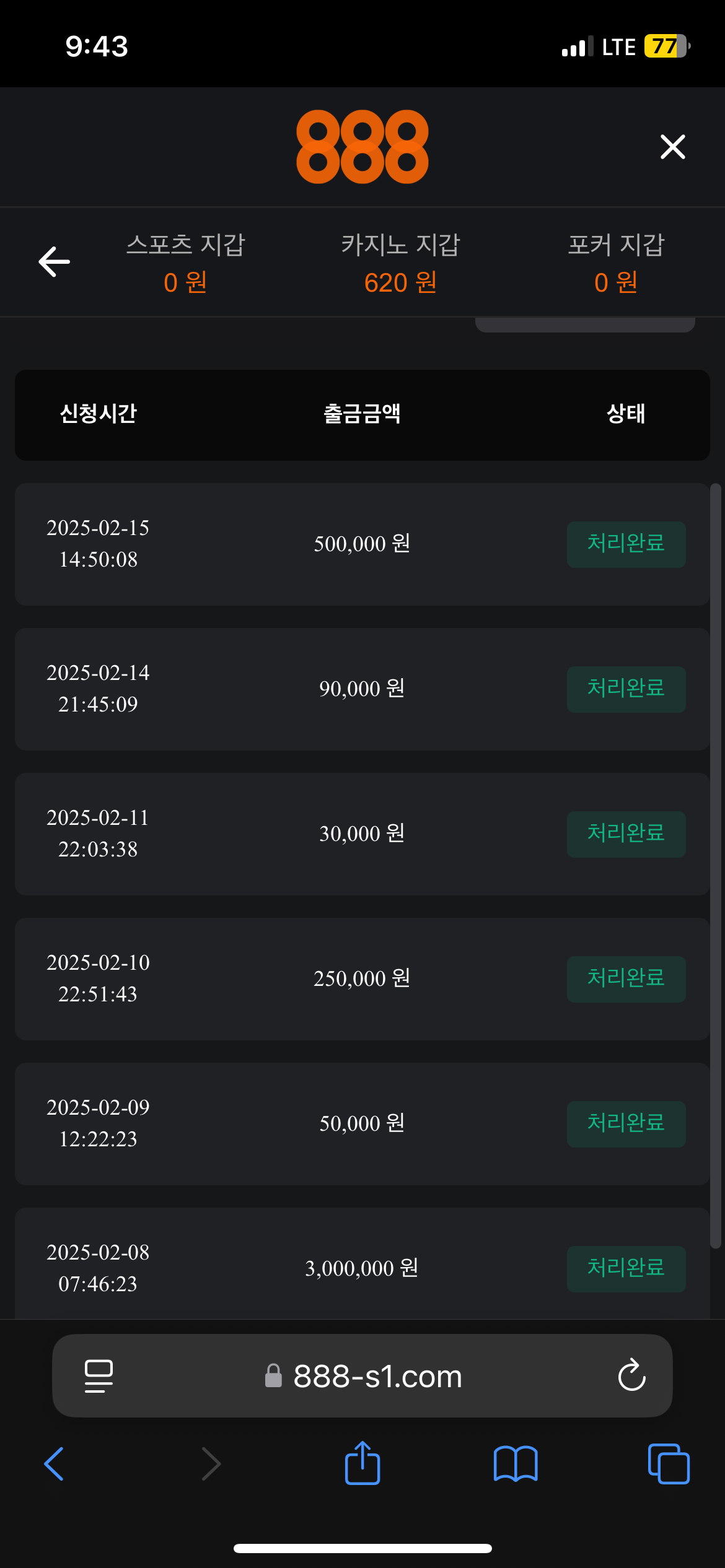Reload the 888-s1.com page
Image resolution: width=725 pixels, height=1568 pixels.
[x=631, y=1375]
